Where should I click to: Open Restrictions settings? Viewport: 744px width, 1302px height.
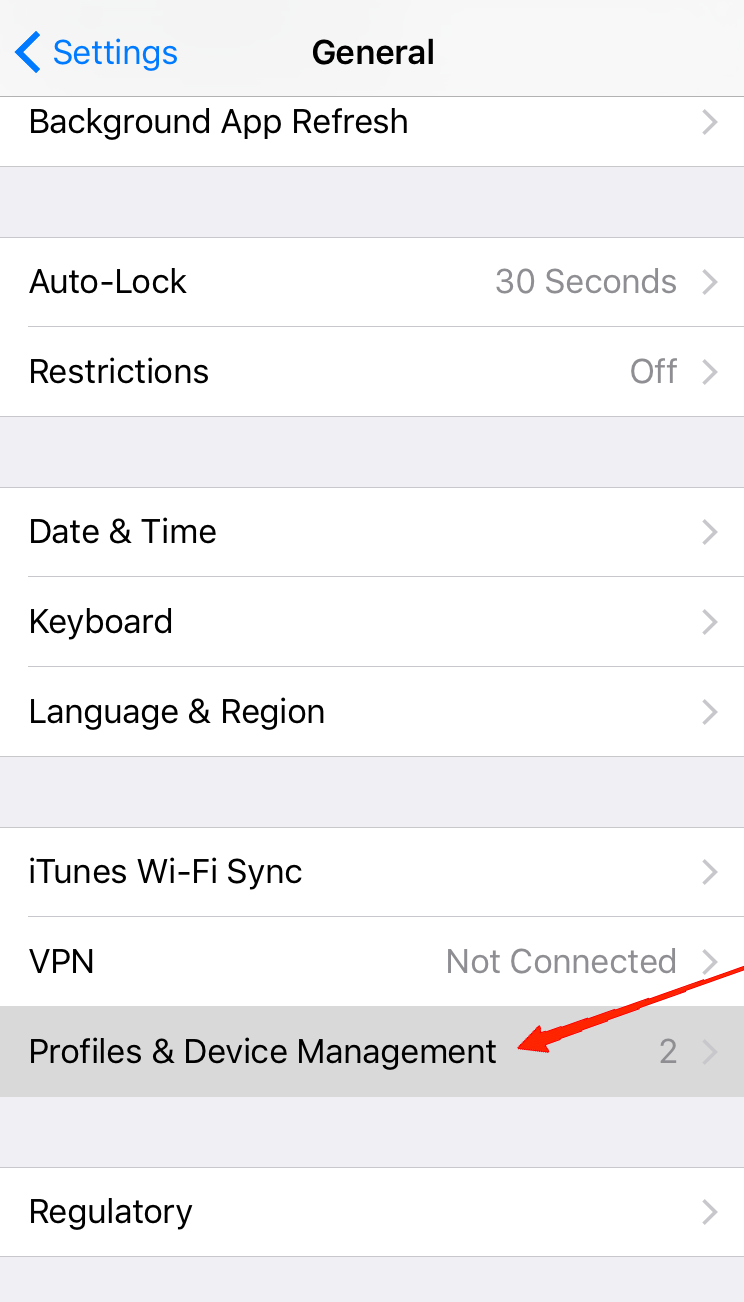pos(370,372)
